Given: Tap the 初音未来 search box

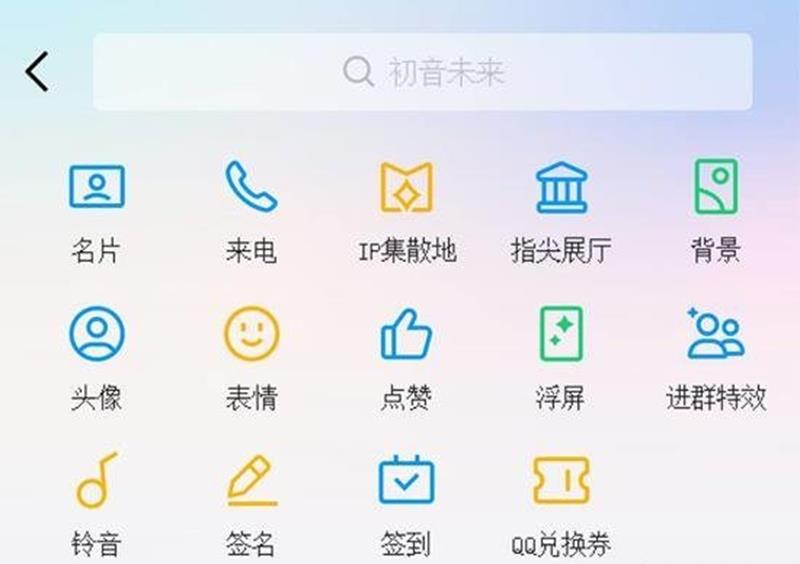Looking at the screenshot, I should pos(422,72).
